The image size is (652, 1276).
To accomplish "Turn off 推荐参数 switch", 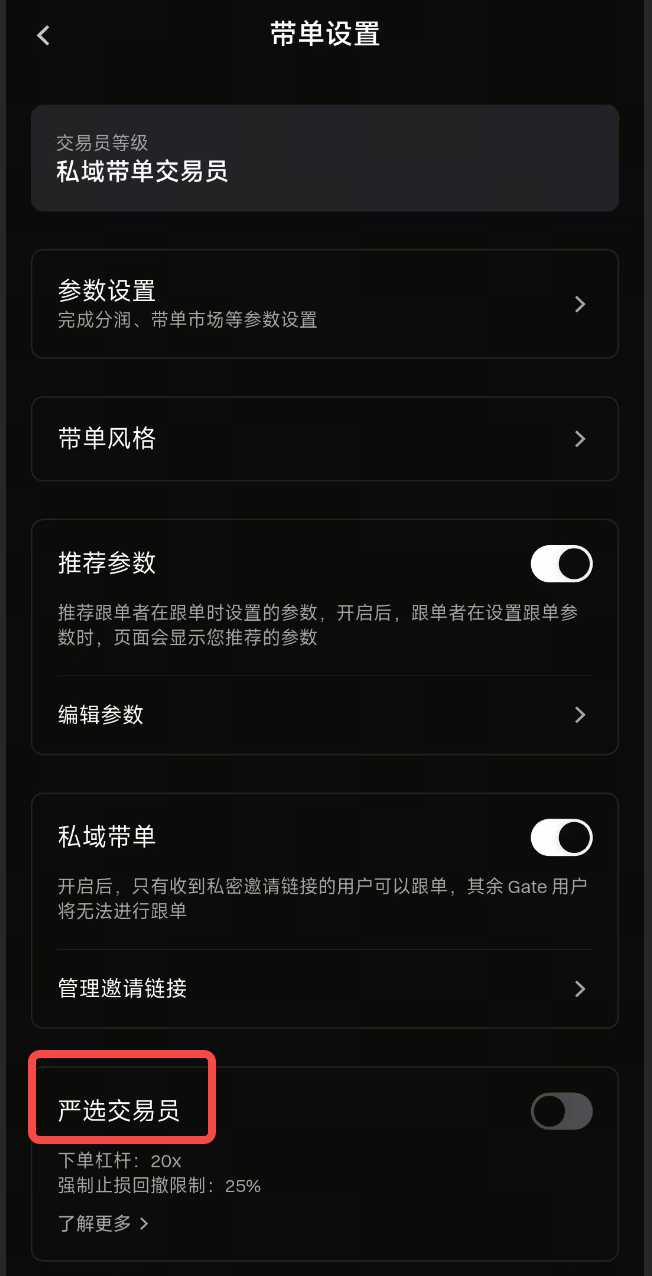I will point(561,564).
